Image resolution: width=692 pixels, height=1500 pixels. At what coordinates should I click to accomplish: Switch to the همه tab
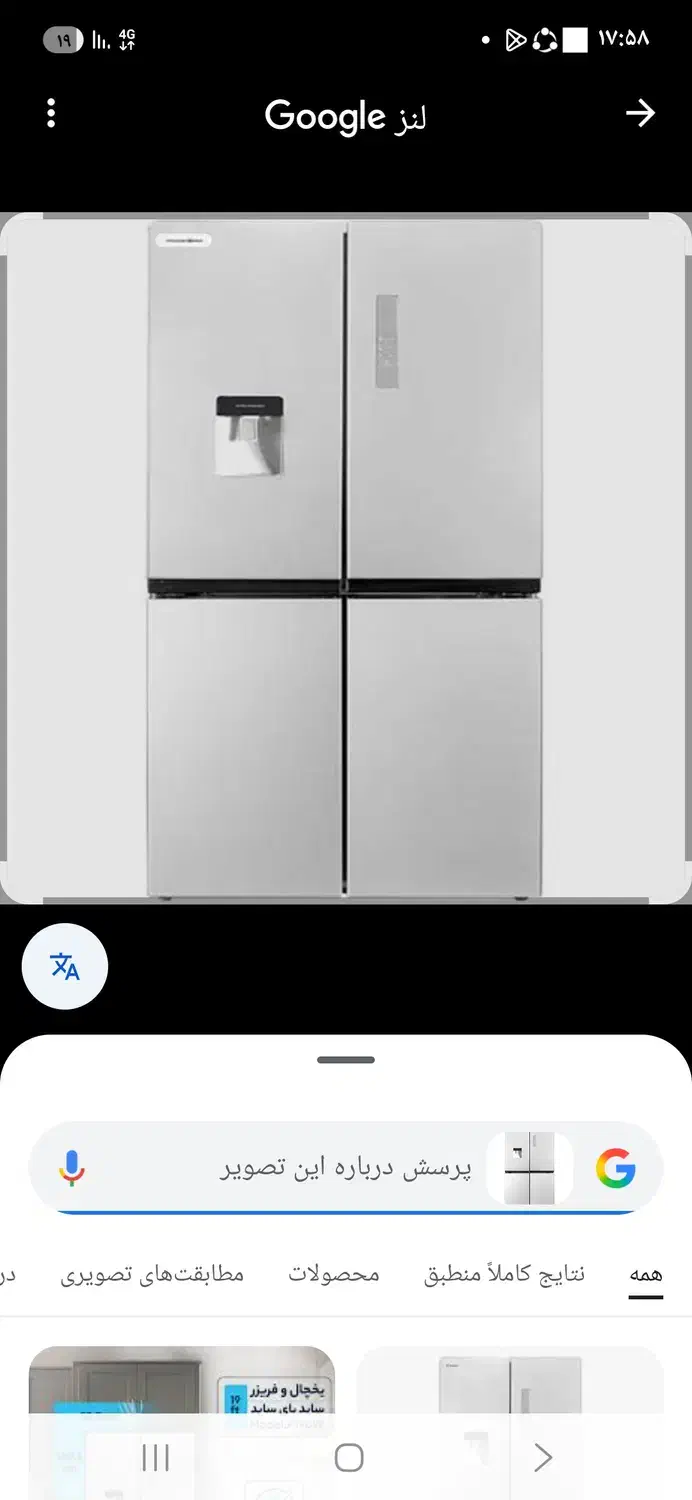pyautogui.click(x=645, y=1275)
